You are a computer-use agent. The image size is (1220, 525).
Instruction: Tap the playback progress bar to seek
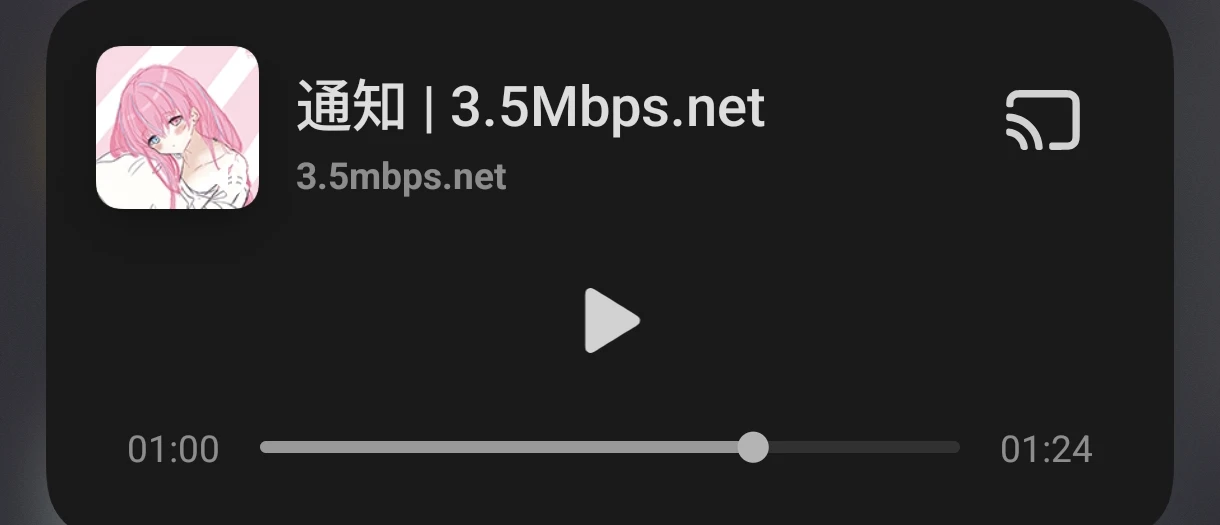tap(608, 447)
